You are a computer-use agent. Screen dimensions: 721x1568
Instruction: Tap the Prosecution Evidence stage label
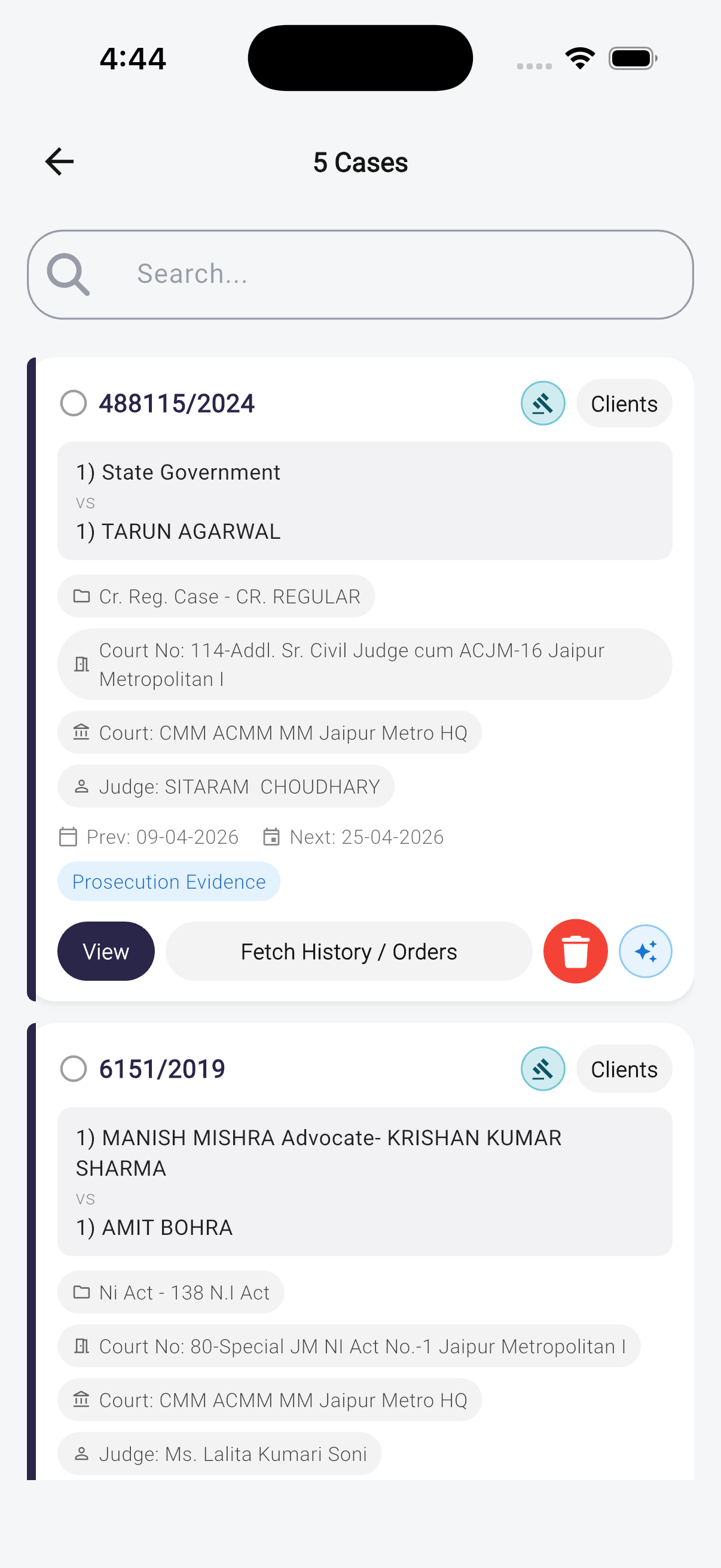(x=169, y=881)
